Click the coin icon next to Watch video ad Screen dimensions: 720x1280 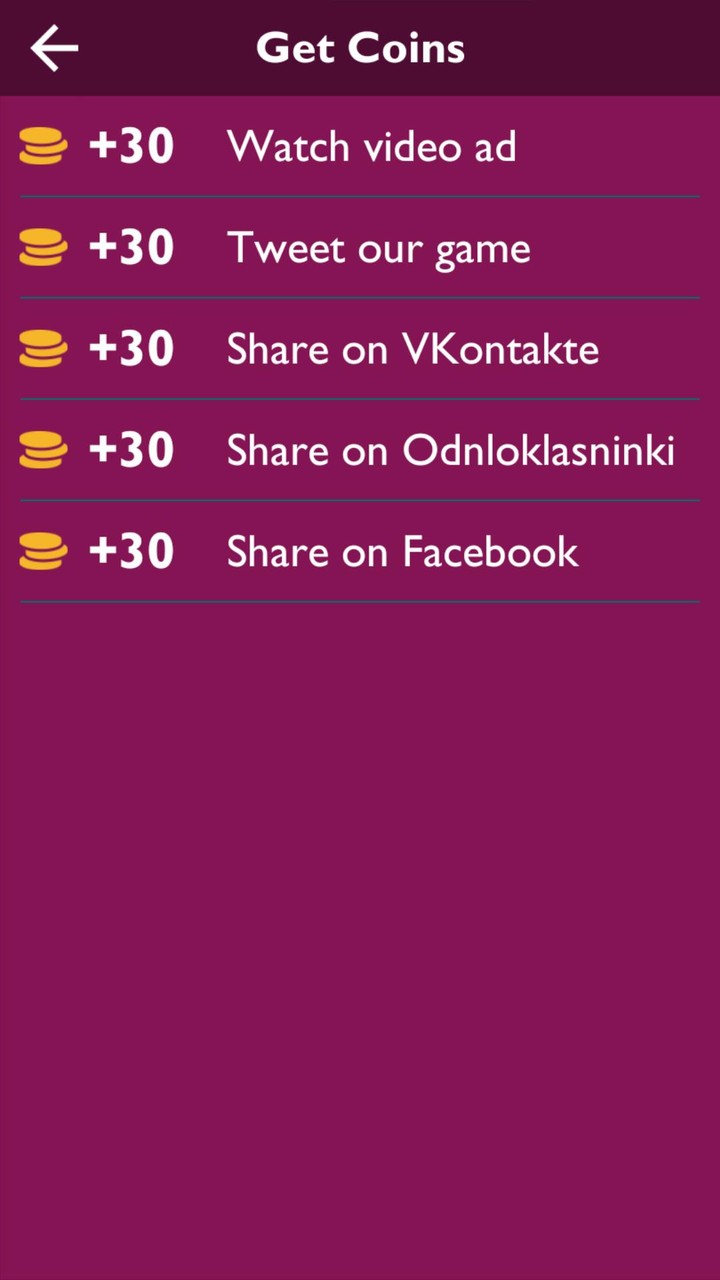[44, 146]
